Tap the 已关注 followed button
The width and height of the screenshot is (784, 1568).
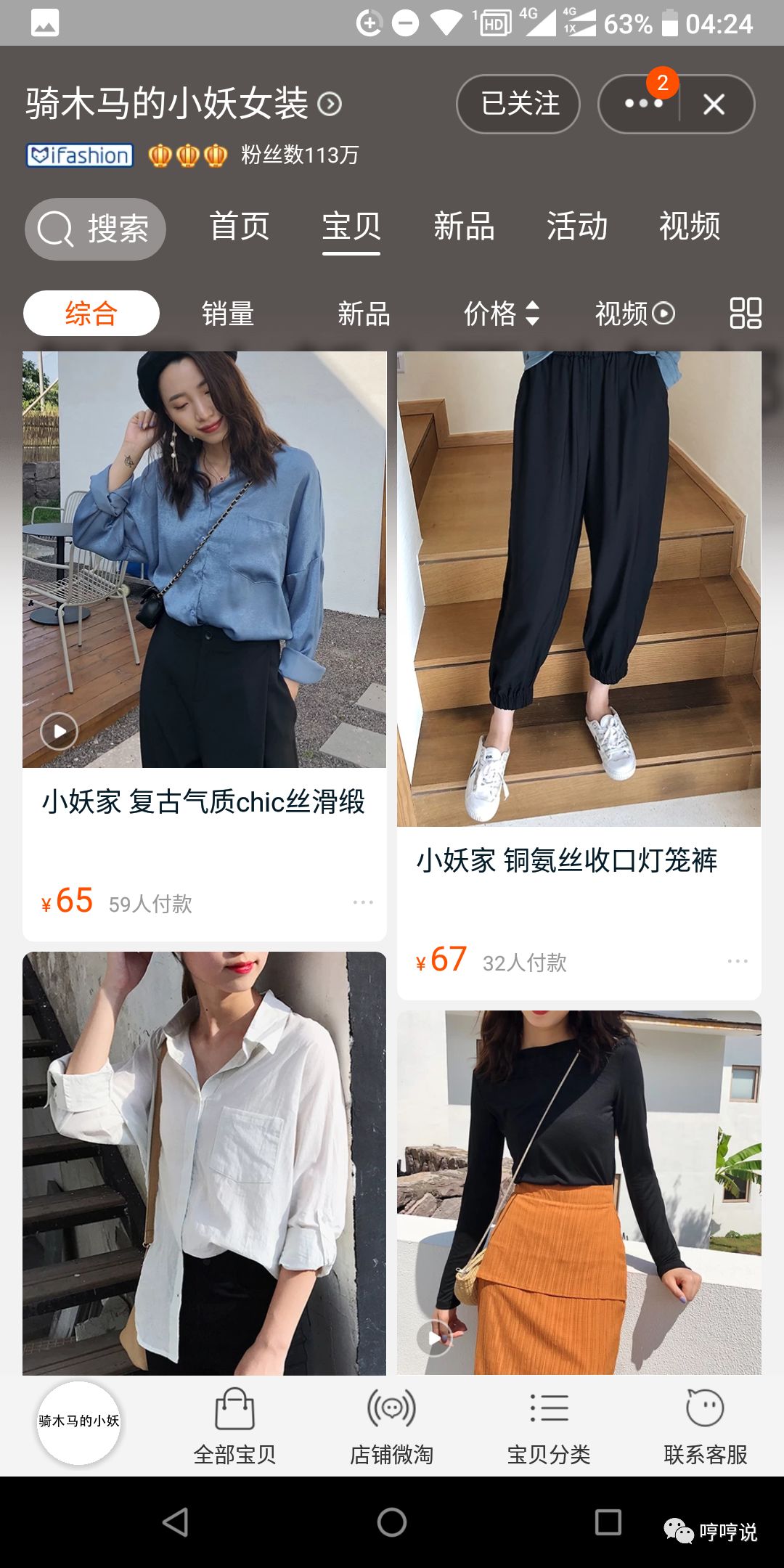[518, 105]
